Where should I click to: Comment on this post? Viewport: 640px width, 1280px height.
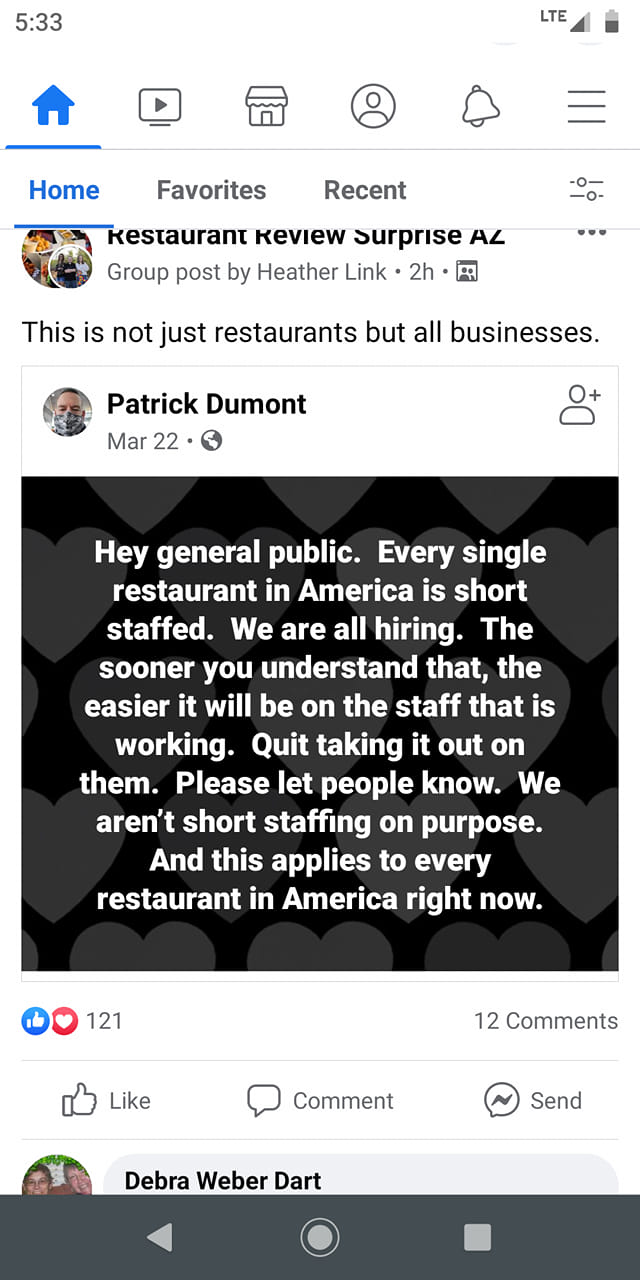point(320,1101)
